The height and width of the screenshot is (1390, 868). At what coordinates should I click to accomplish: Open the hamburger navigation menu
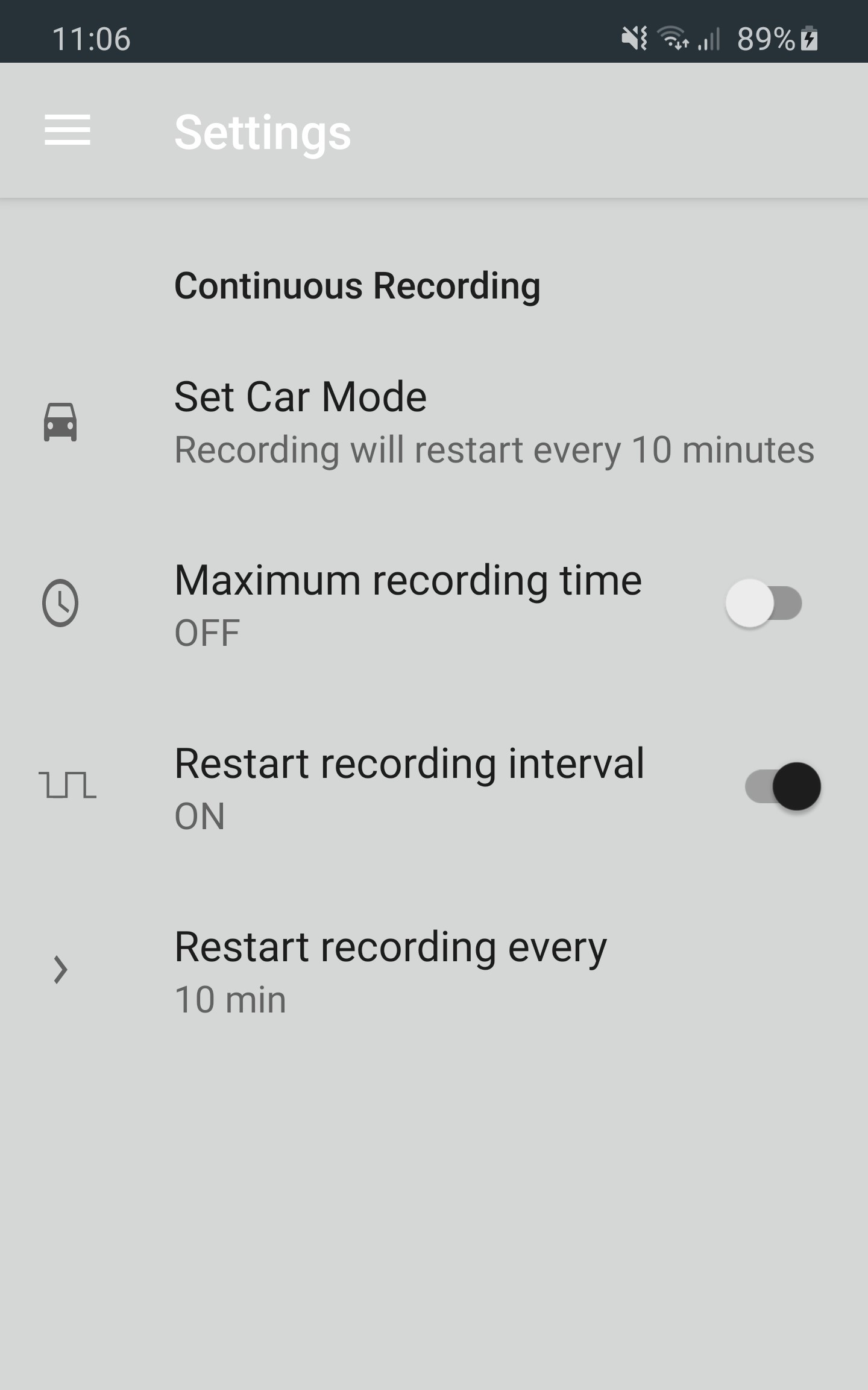coord(68,130)
